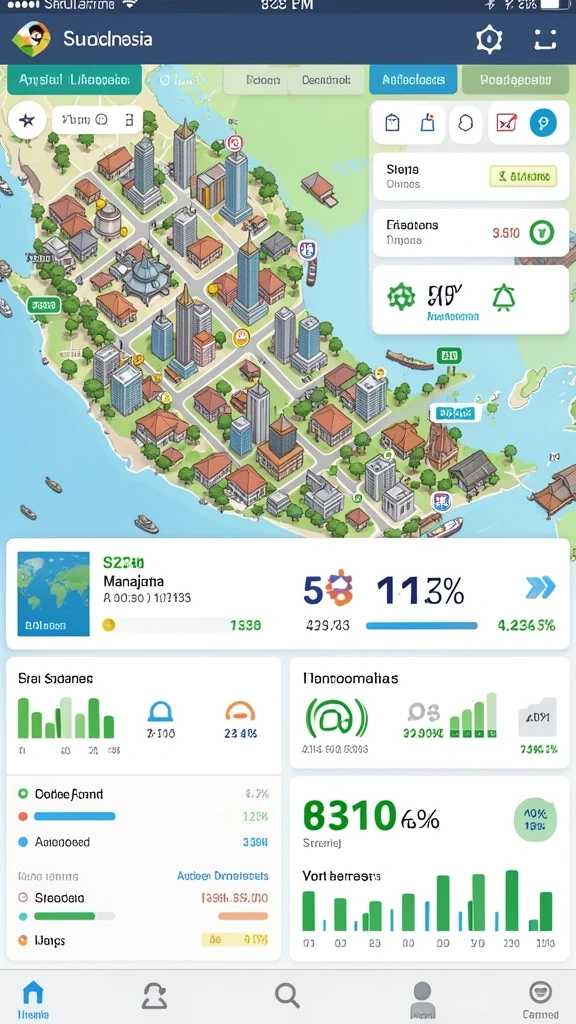Viewport: 576px width, 1024px height.
Task: Tap the red checkmark box icon in the side panel
Action: [x=506, y=122]
